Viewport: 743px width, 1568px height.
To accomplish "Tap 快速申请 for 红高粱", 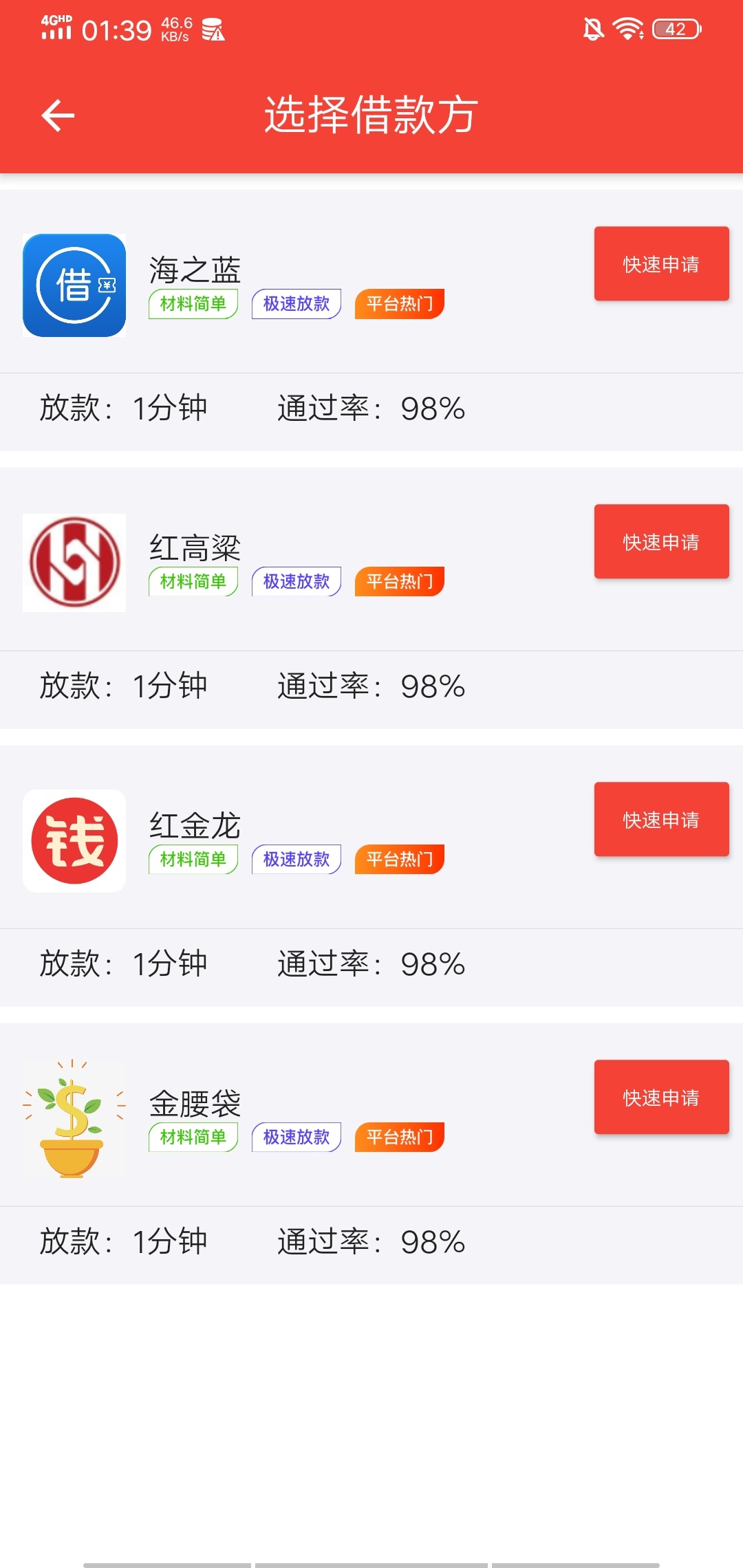I will pos(661,542).
